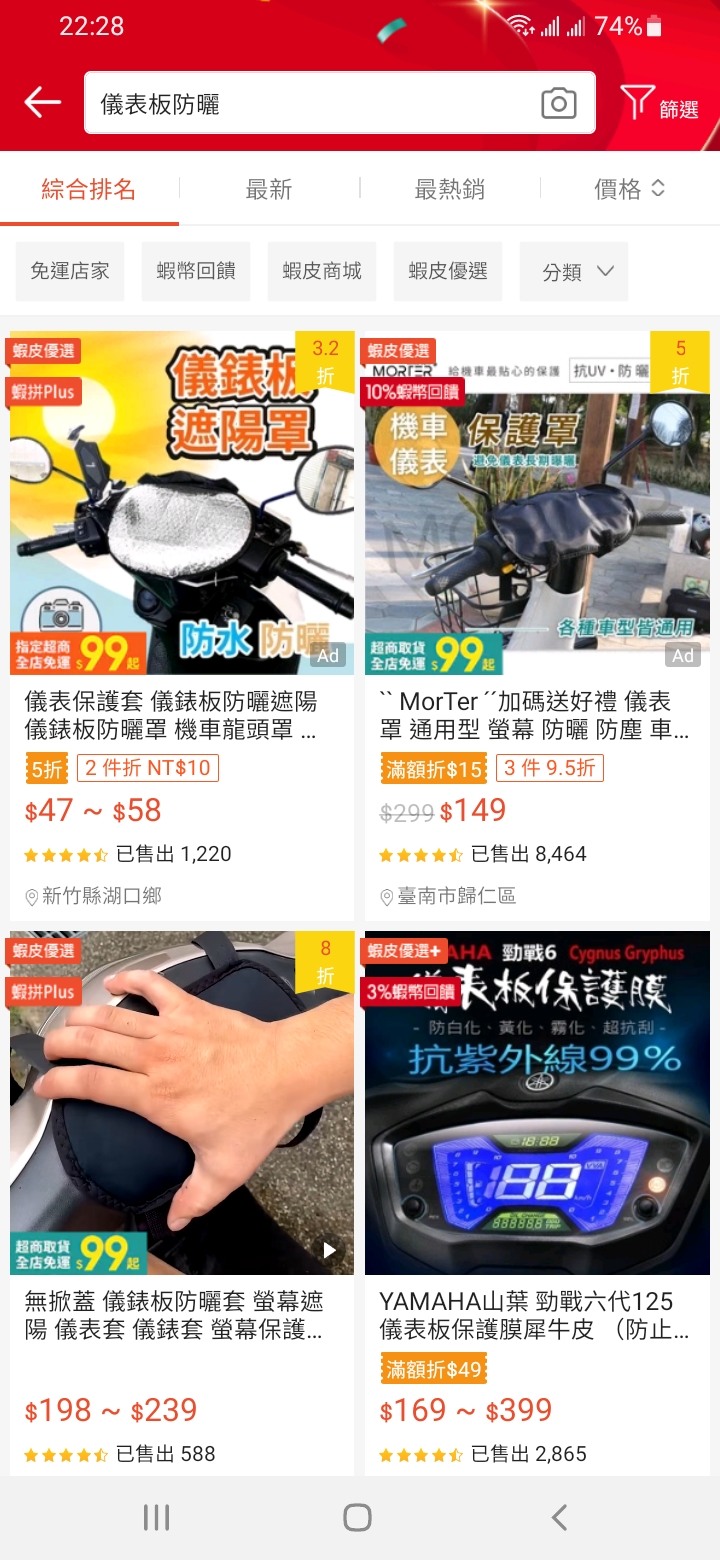Tap the back arrow to return
This screenshot has width=720, height=1560.
coord(41,101)
